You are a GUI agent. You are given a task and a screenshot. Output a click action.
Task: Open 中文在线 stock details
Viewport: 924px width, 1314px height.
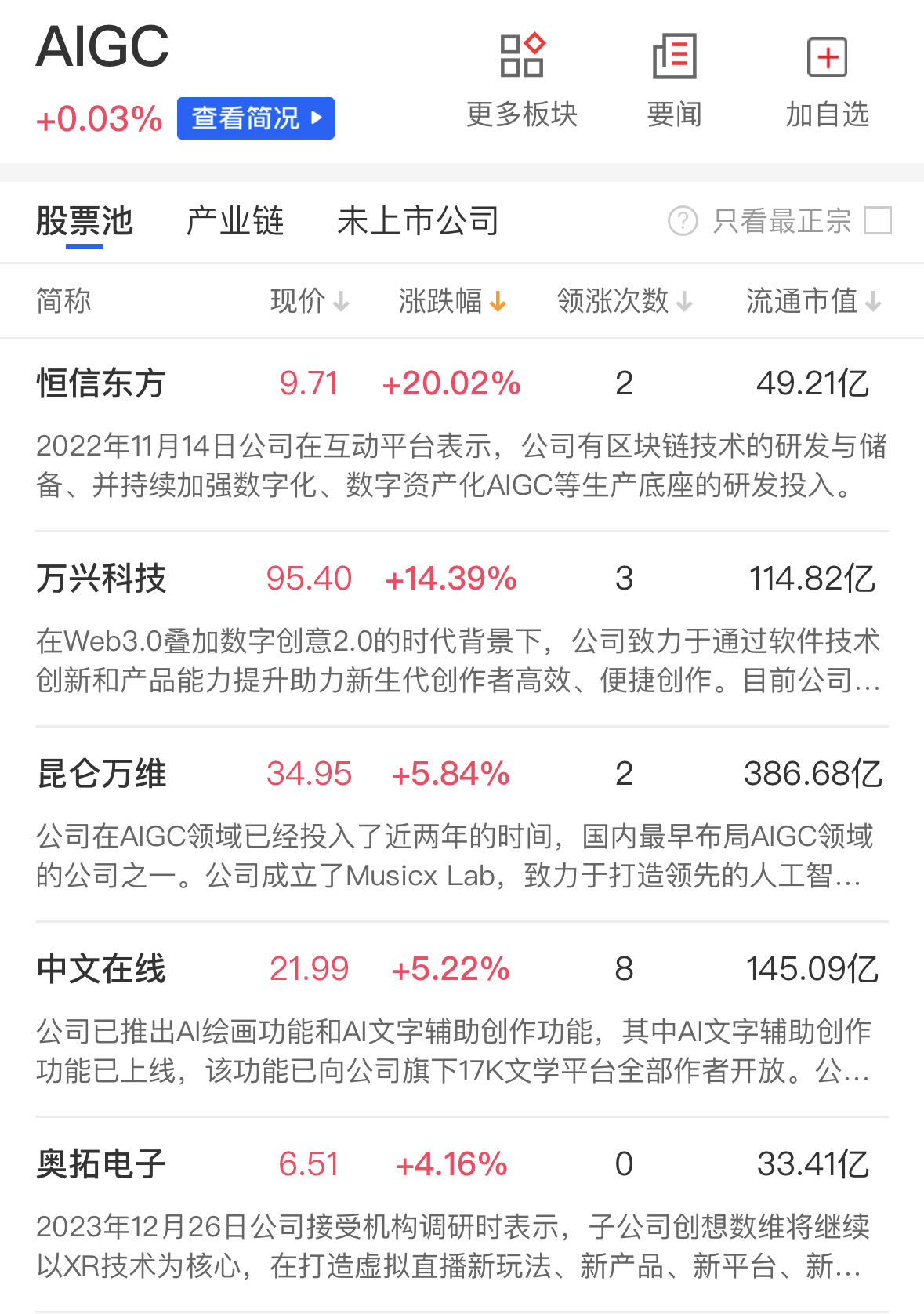(101, 970)
